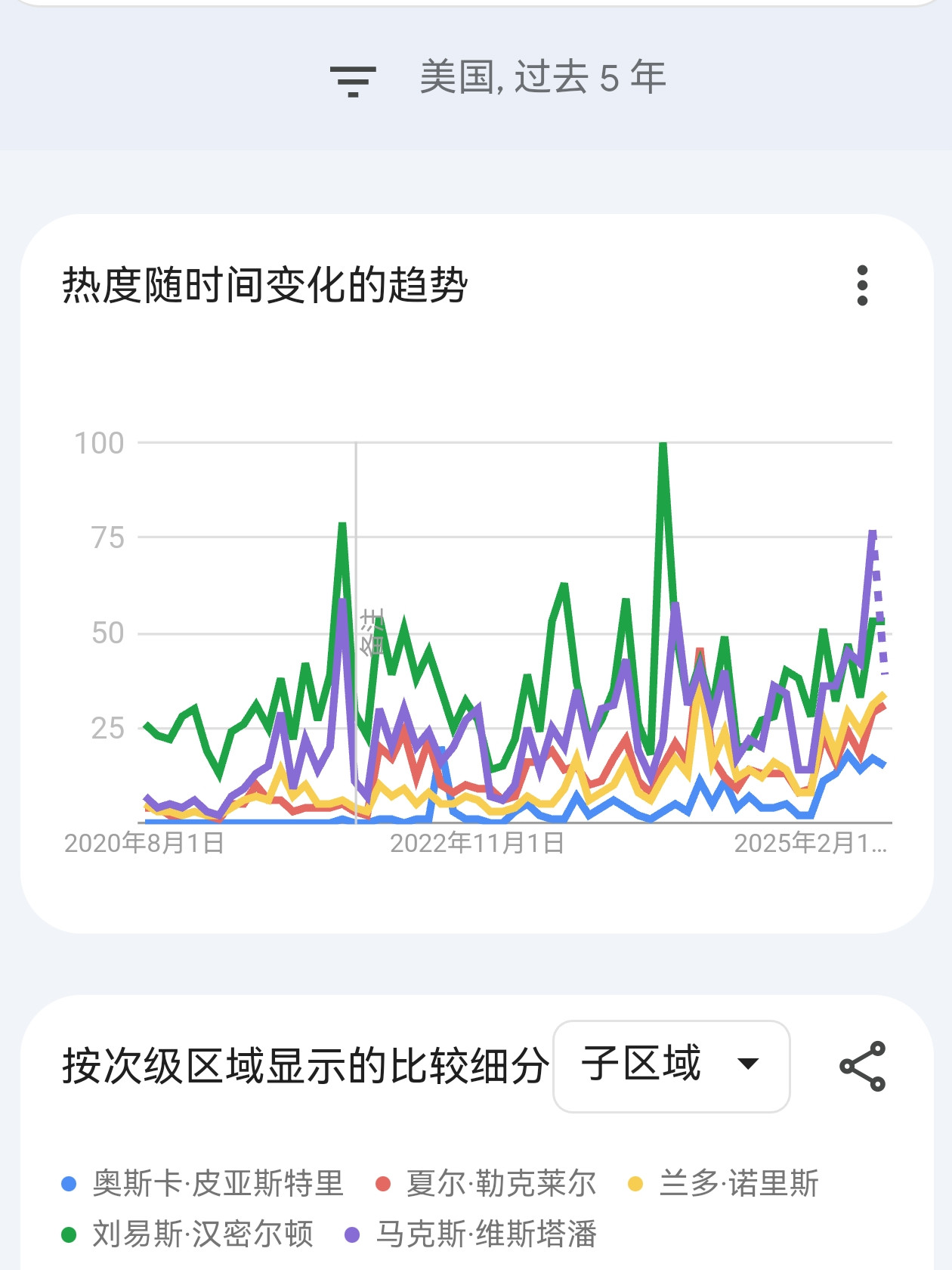The width and height of the screenshot is (952, 1270).
Task: Expand the 子区域 dropdown
Action: point(672,1066)
